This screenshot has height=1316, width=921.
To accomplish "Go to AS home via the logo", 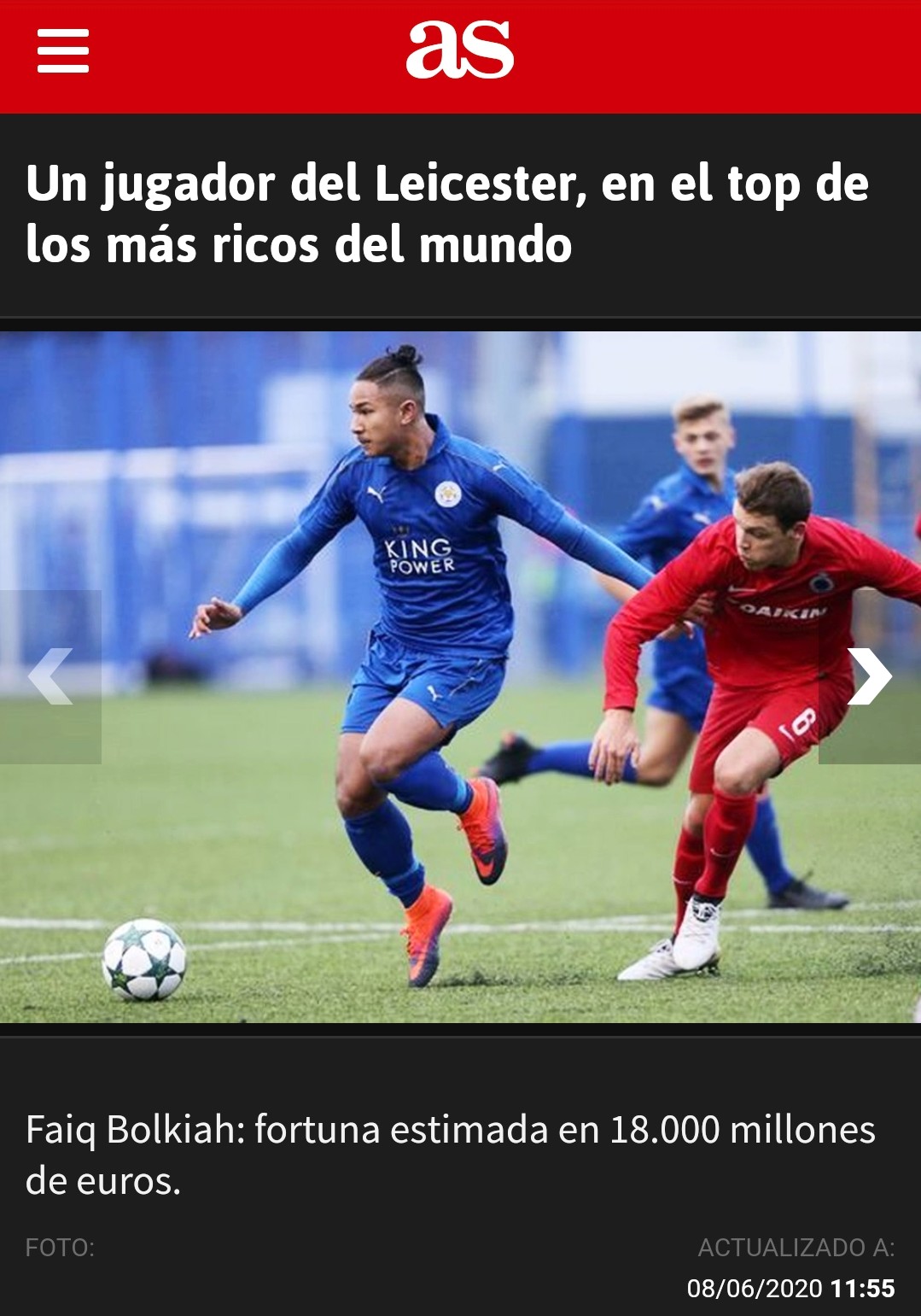I will click(459, 50).
